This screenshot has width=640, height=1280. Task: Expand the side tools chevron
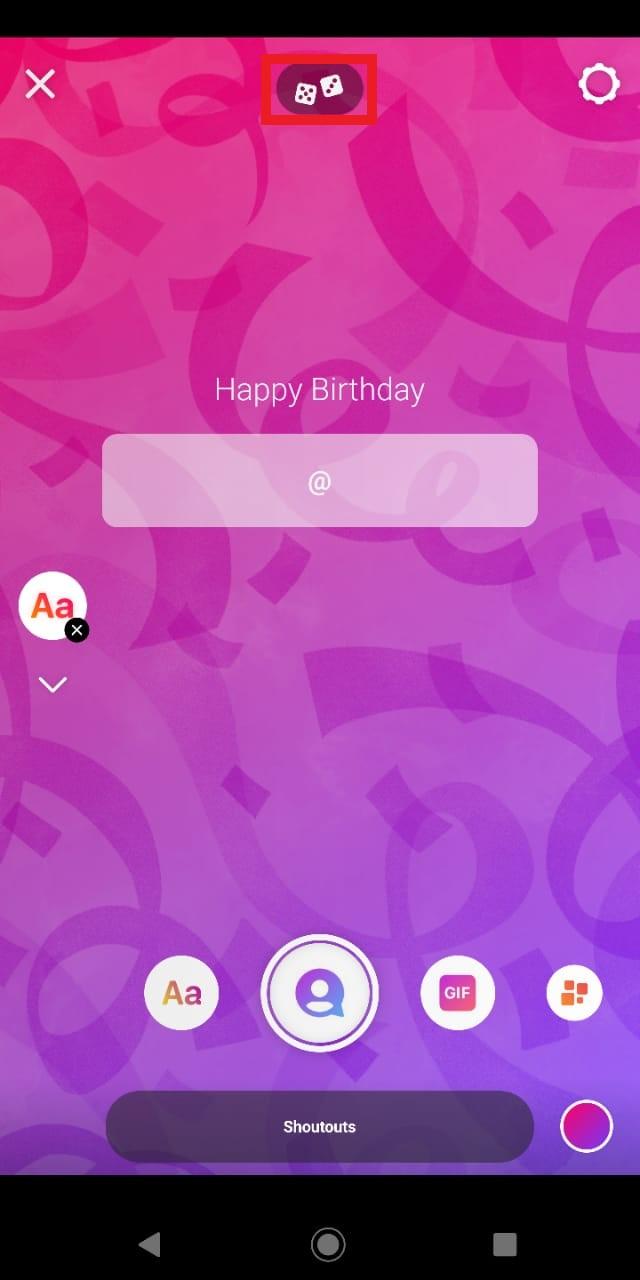[x=52, y=685]
